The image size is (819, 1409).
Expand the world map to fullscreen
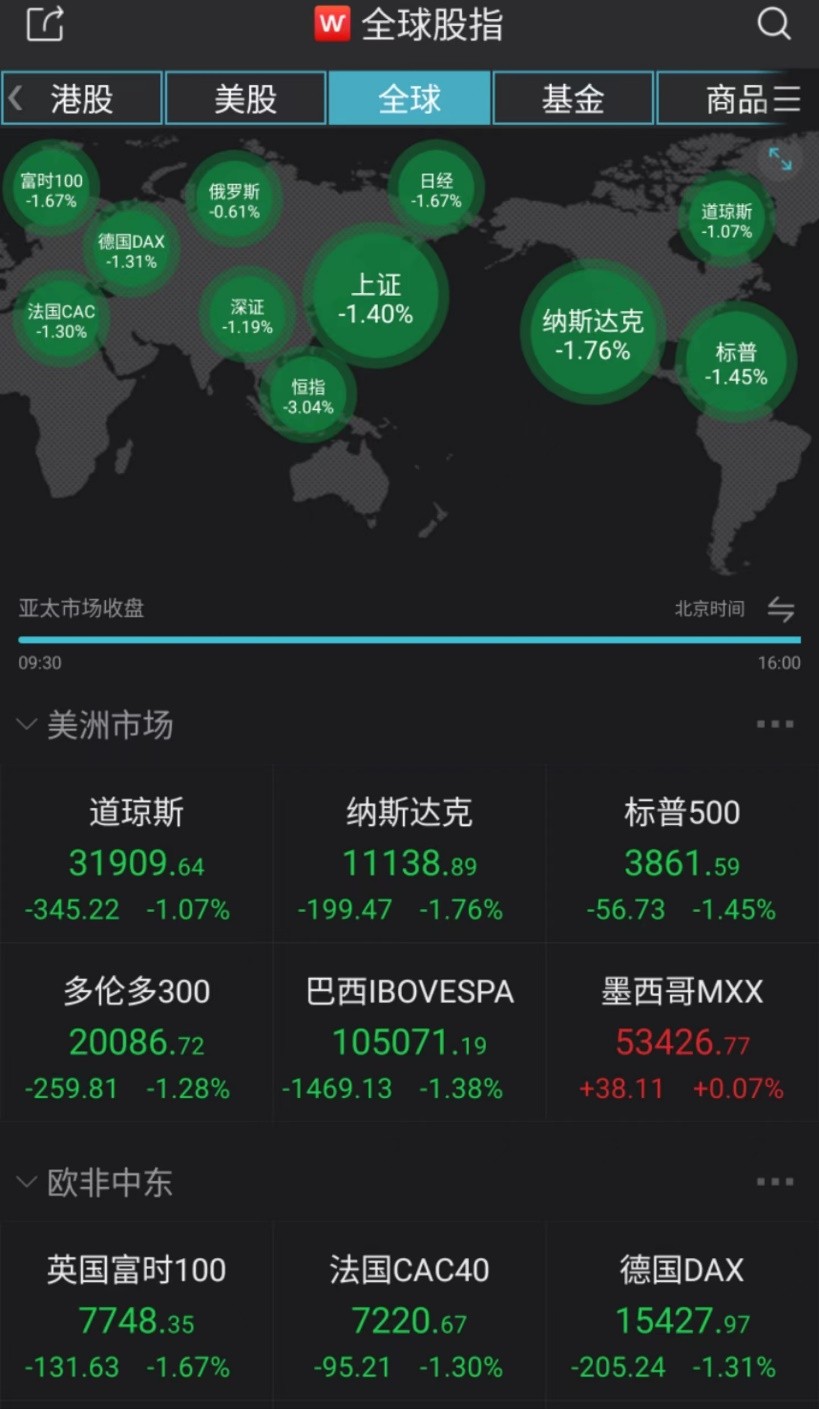[x=780, y=159]
